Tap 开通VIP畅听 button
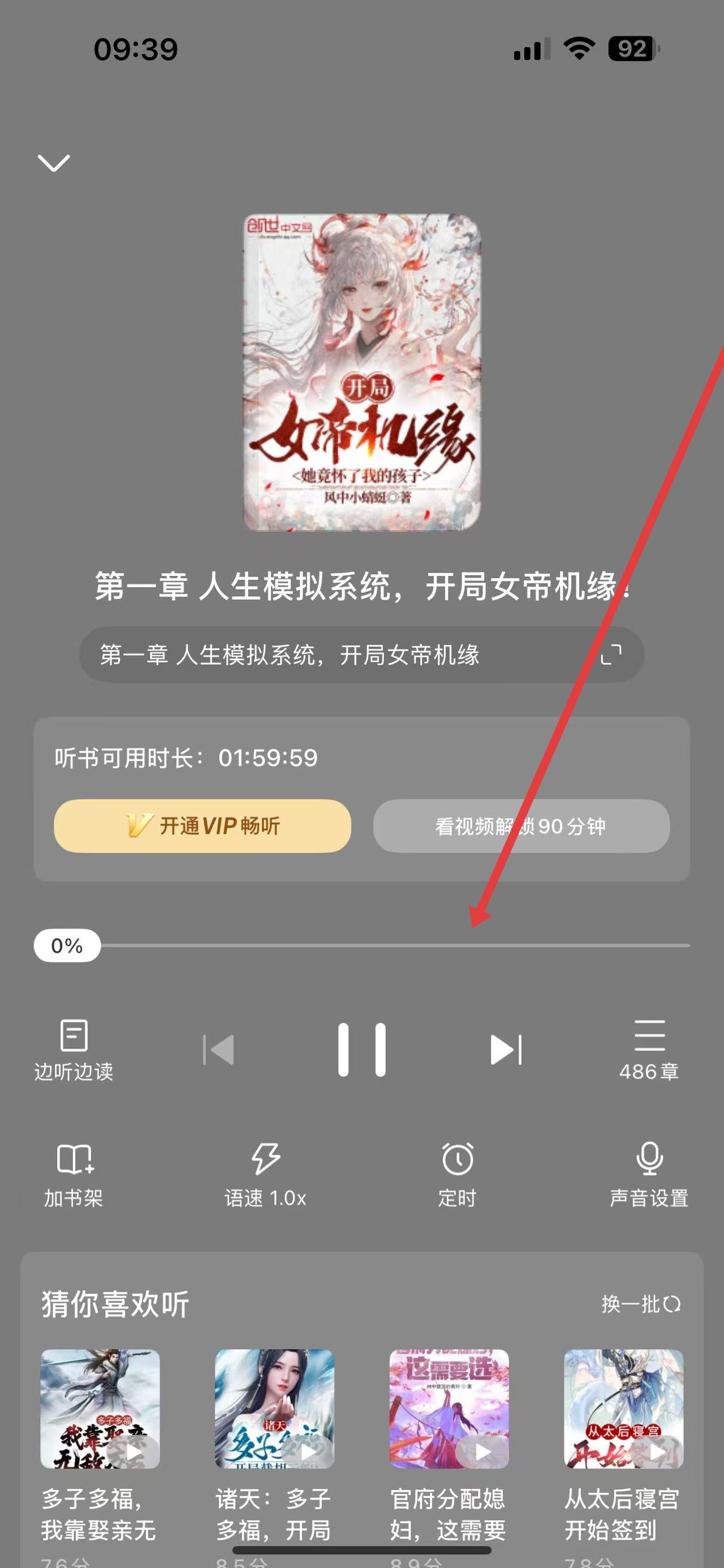 (202, 826)
